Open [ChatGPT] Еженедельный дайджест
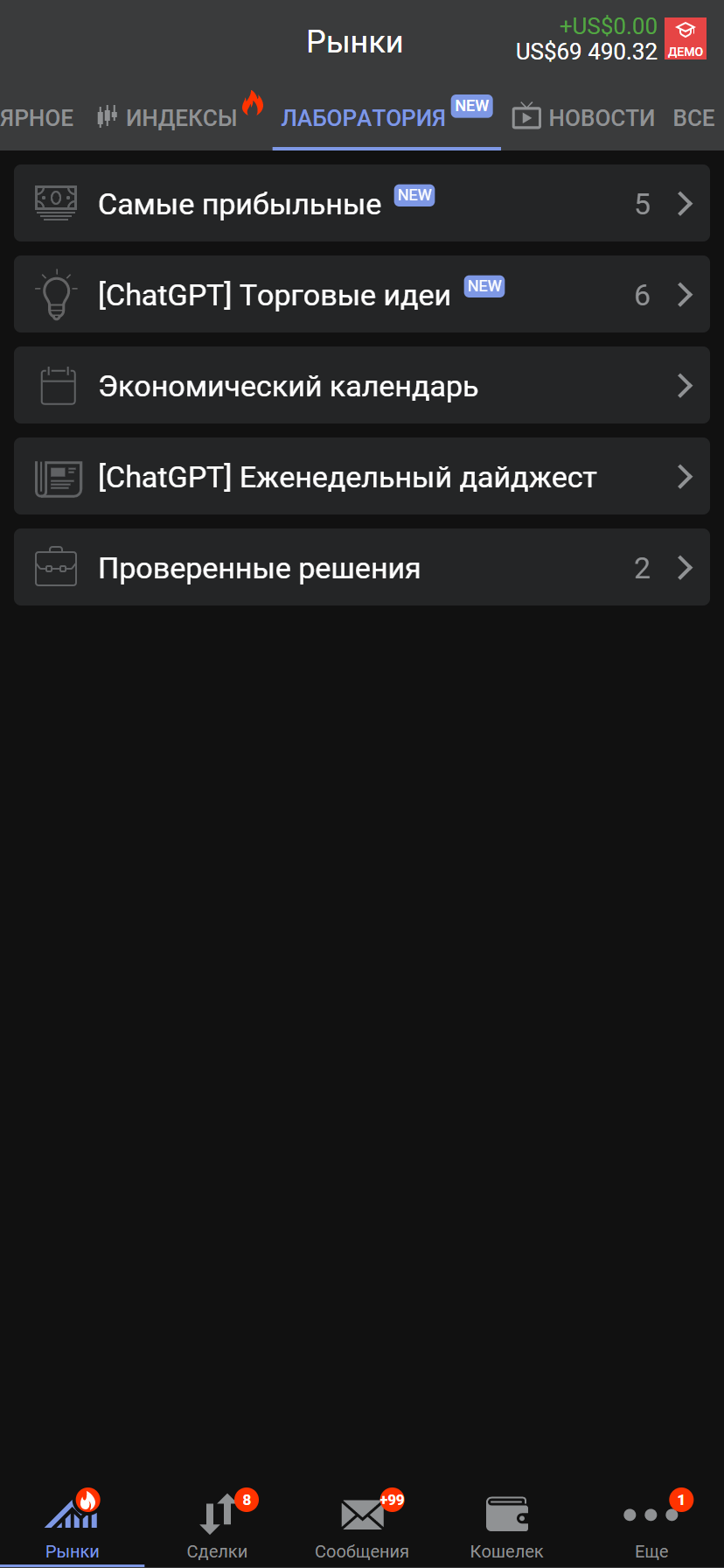Image resolution: width=724 pixels, height=1568 pixels. click(361, 476)
